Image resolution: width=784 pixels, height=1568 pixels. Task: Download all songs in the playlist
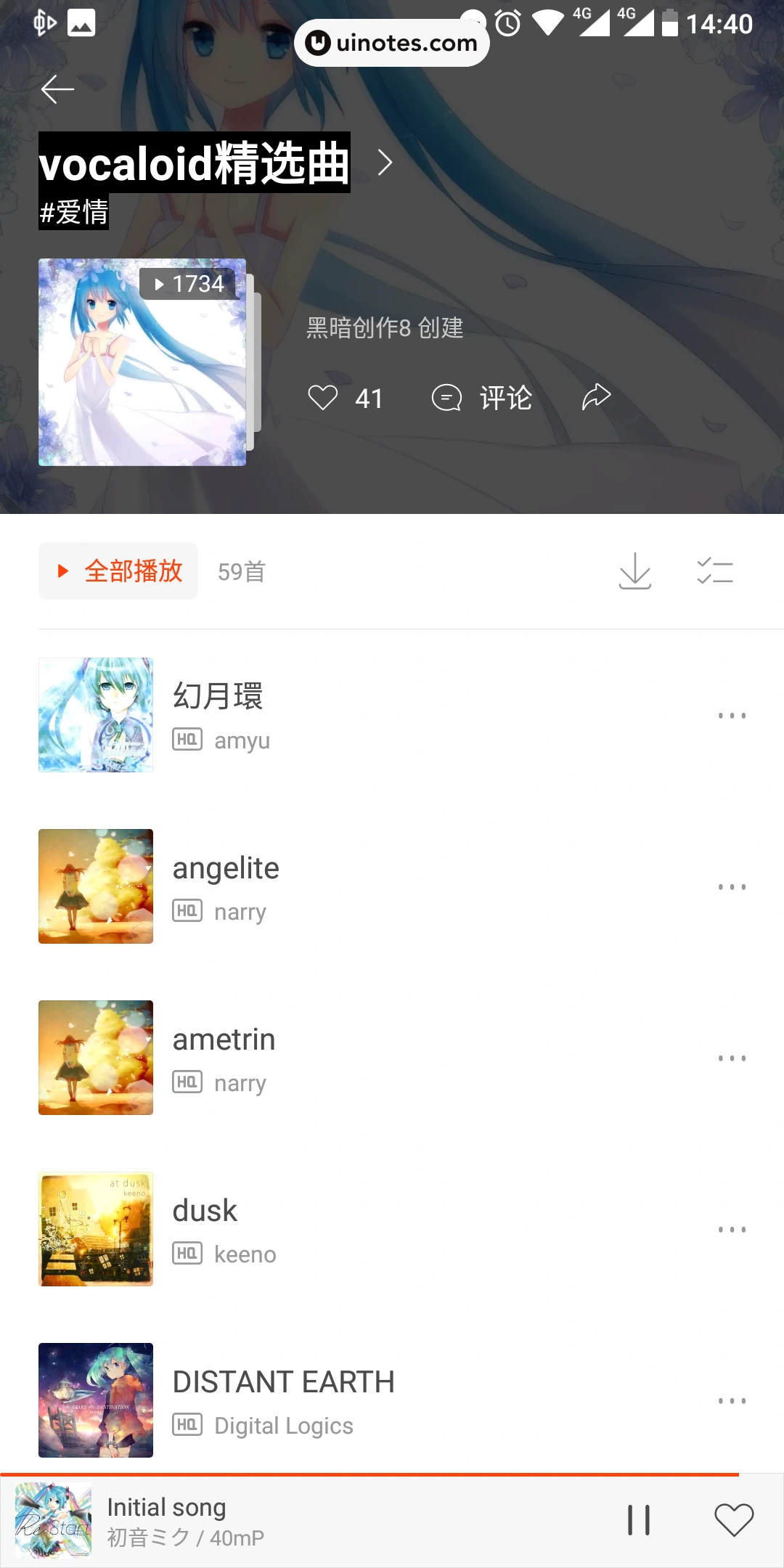634,571
